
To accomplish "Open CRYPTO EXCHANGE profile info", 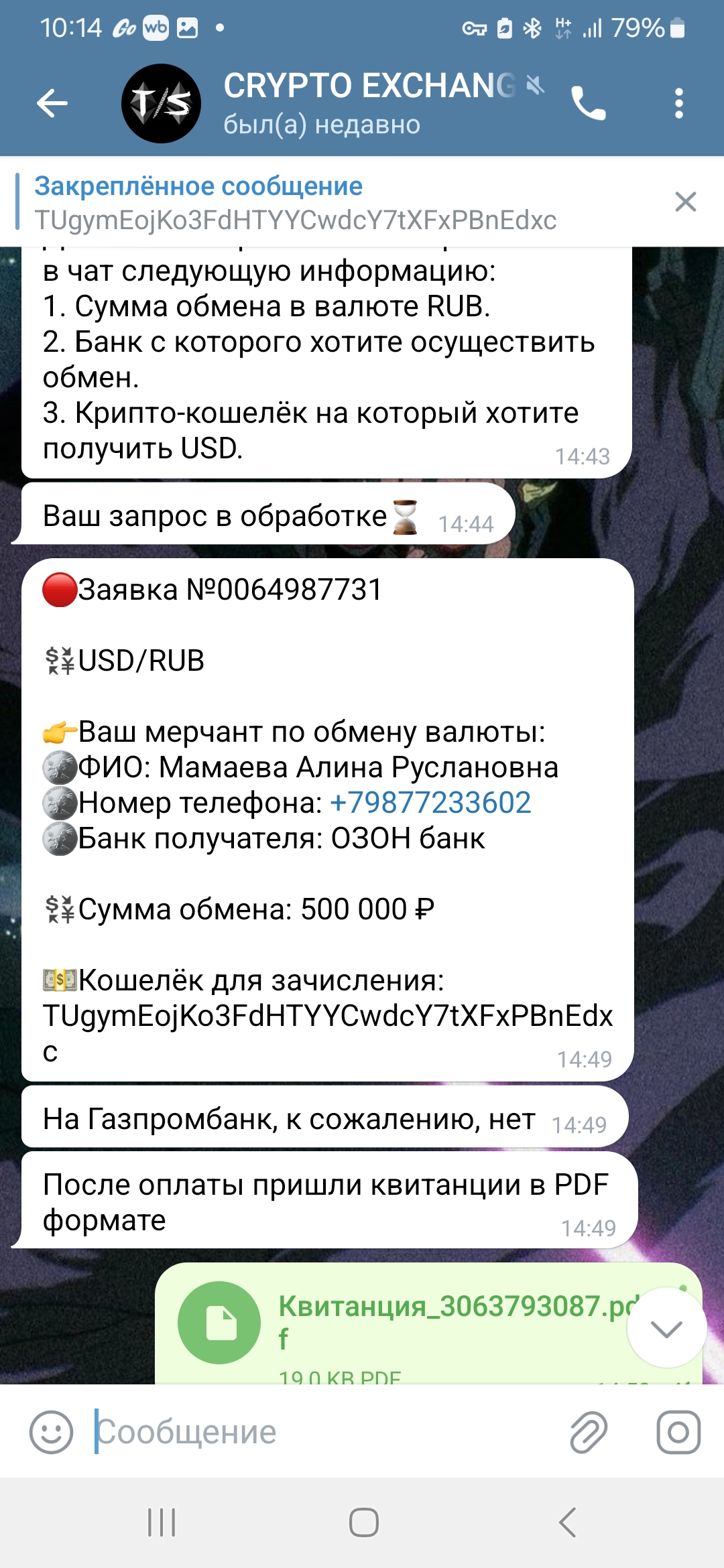I will [x=369, y=104].
